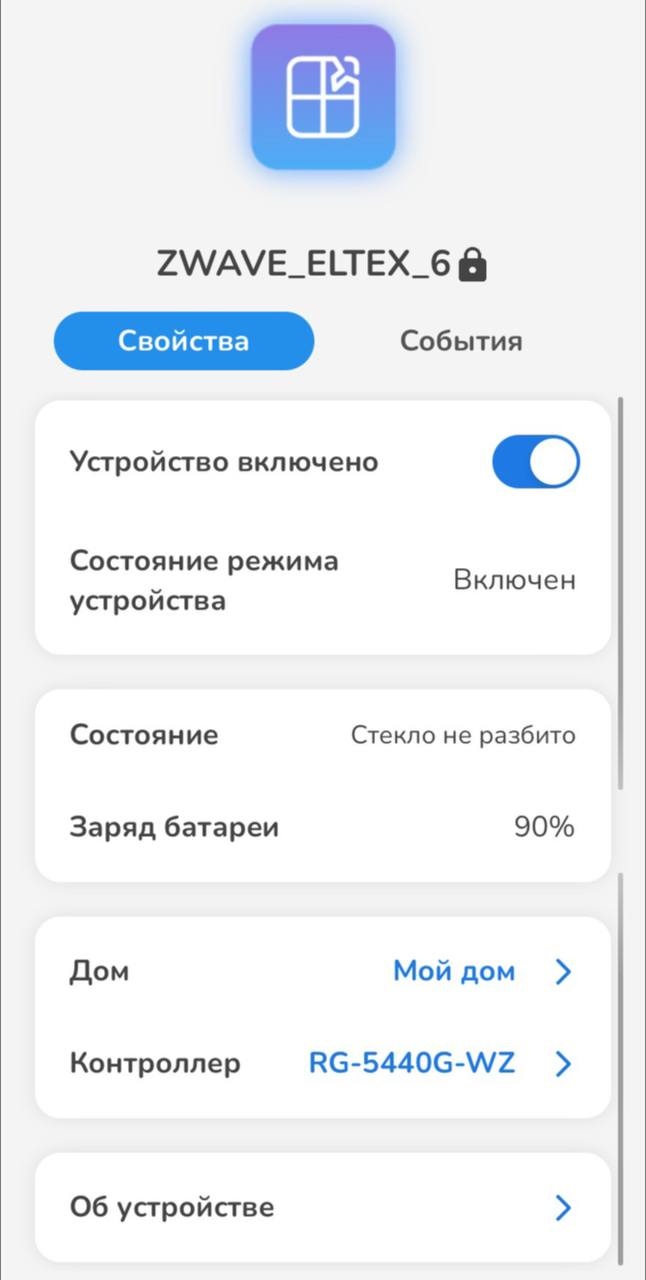Select the Свойства tab
646x1280 pixels.
pyautogui.click(x=184, y=341)
